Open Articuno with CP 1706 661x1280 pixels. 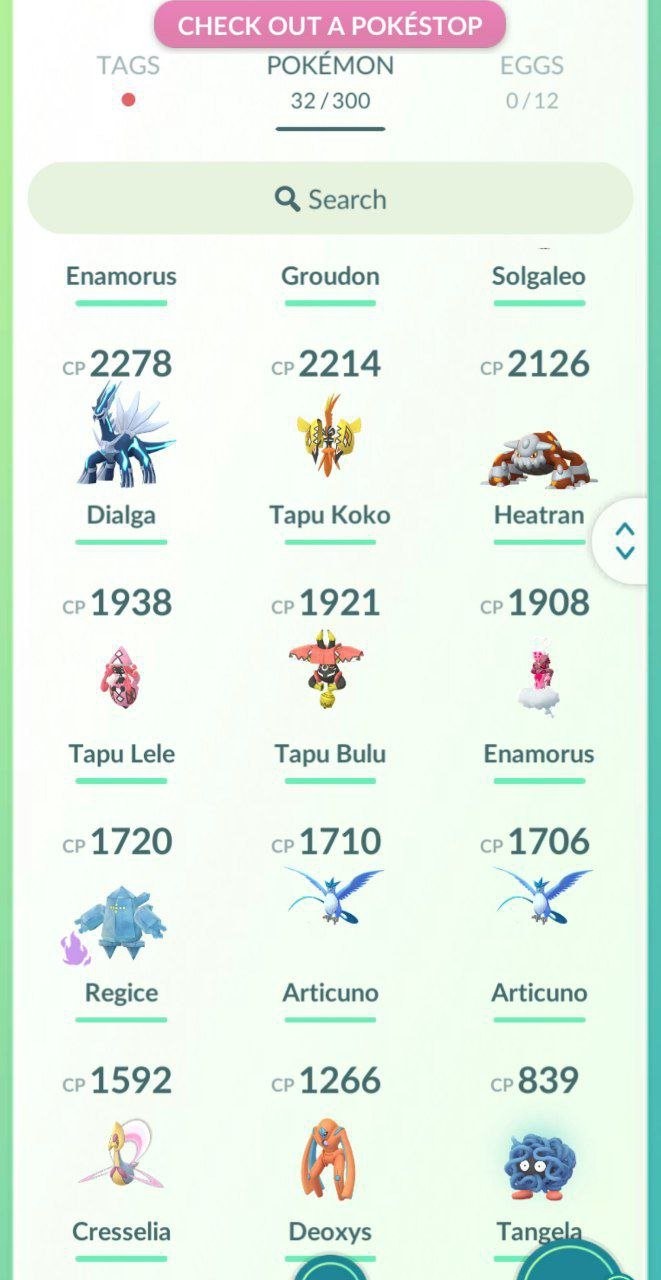[539, 921]
